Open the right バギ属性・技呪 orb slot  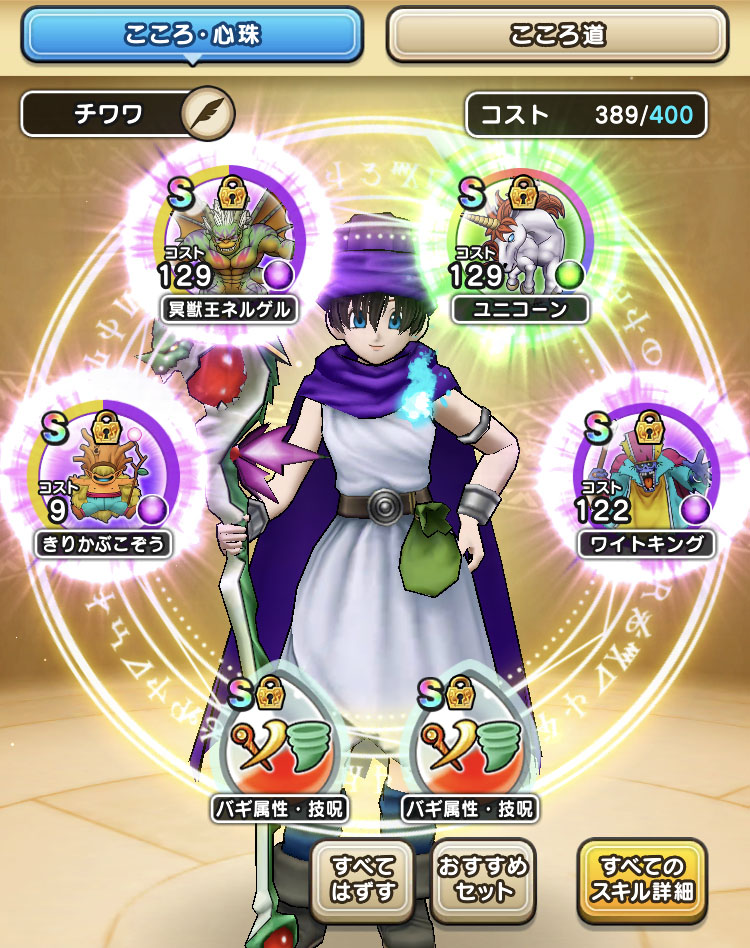pos(468,742)
